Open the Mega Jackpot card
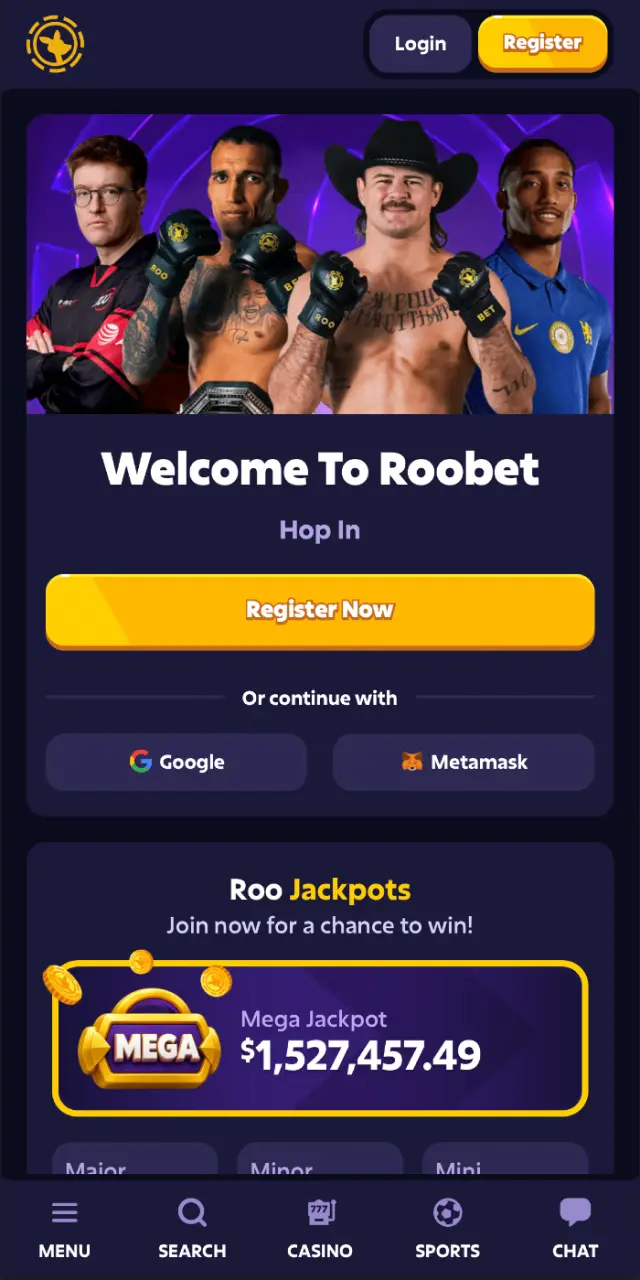Viewport: 640px width, 1280px height. click(x=320, y=1038)
